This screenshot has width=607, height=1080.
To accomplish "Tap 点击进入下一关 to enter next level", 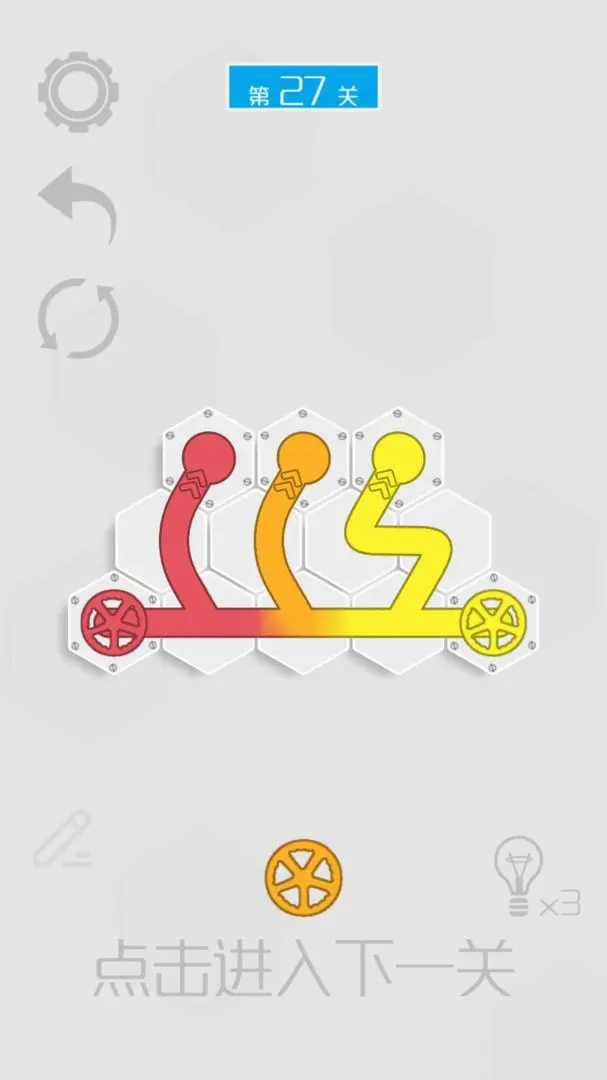I will [x=303, y=967].
